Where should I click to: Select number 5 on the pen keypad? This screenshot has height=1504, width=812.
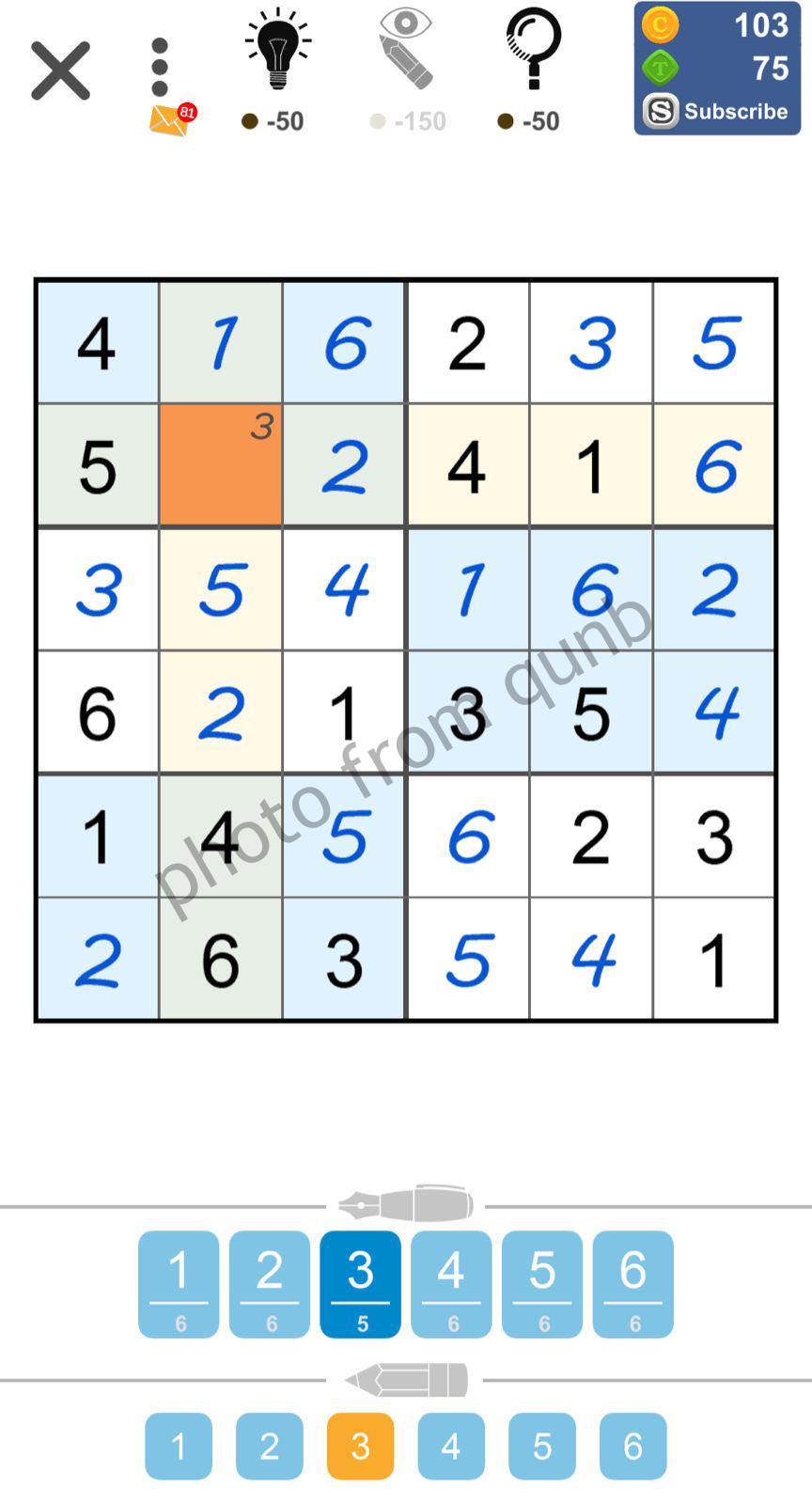point(541,1283)
